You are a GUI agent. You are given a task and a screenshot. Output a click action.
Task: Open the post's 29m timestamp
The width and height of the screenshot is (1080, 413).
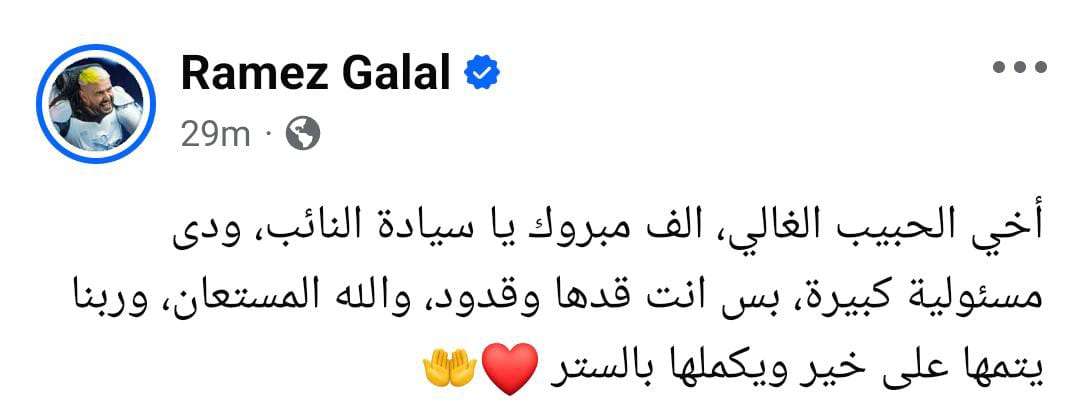tap(215, 135)
